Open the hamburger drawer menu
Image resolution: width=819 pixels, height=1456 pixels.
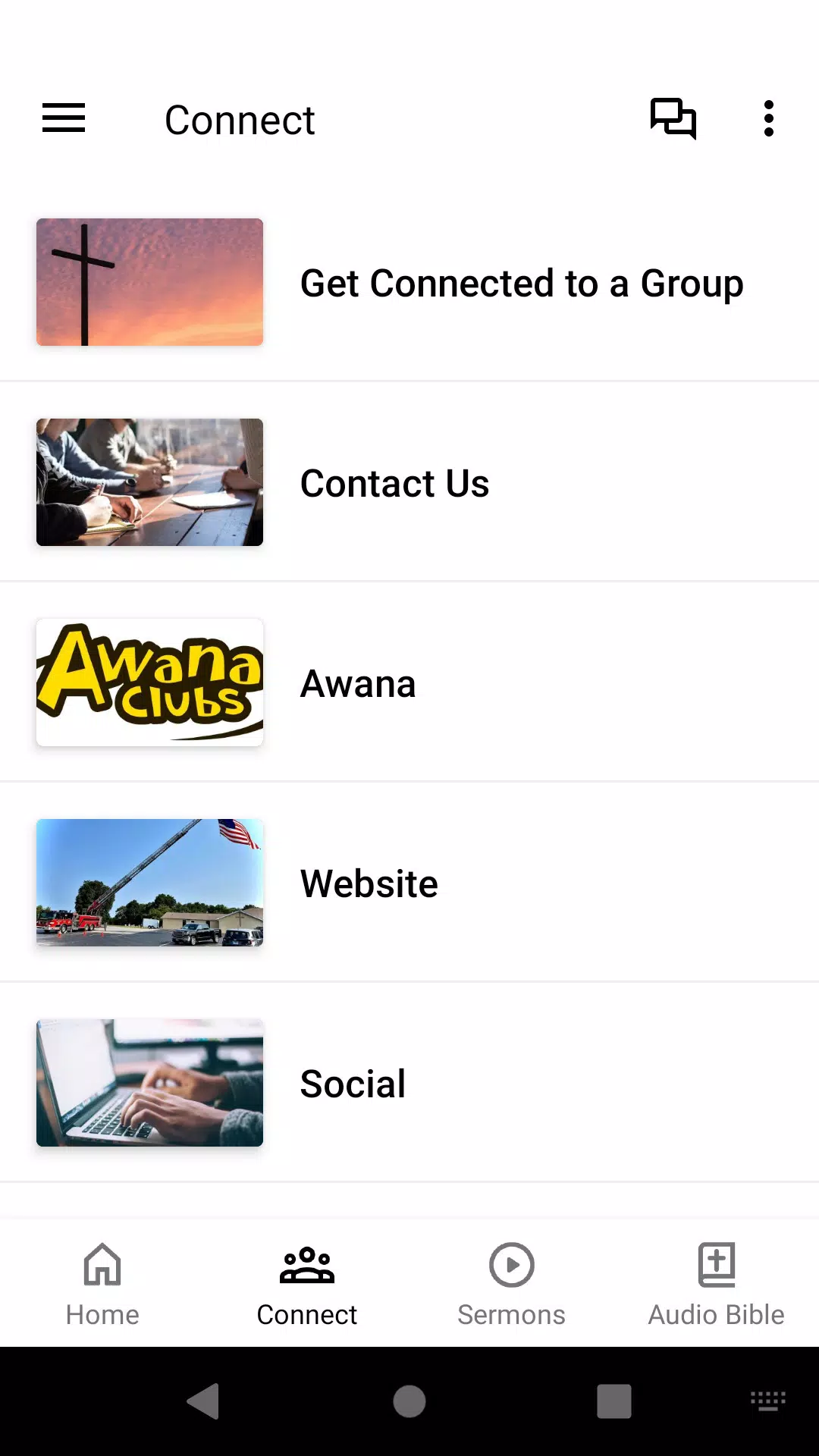click(64, 118)
